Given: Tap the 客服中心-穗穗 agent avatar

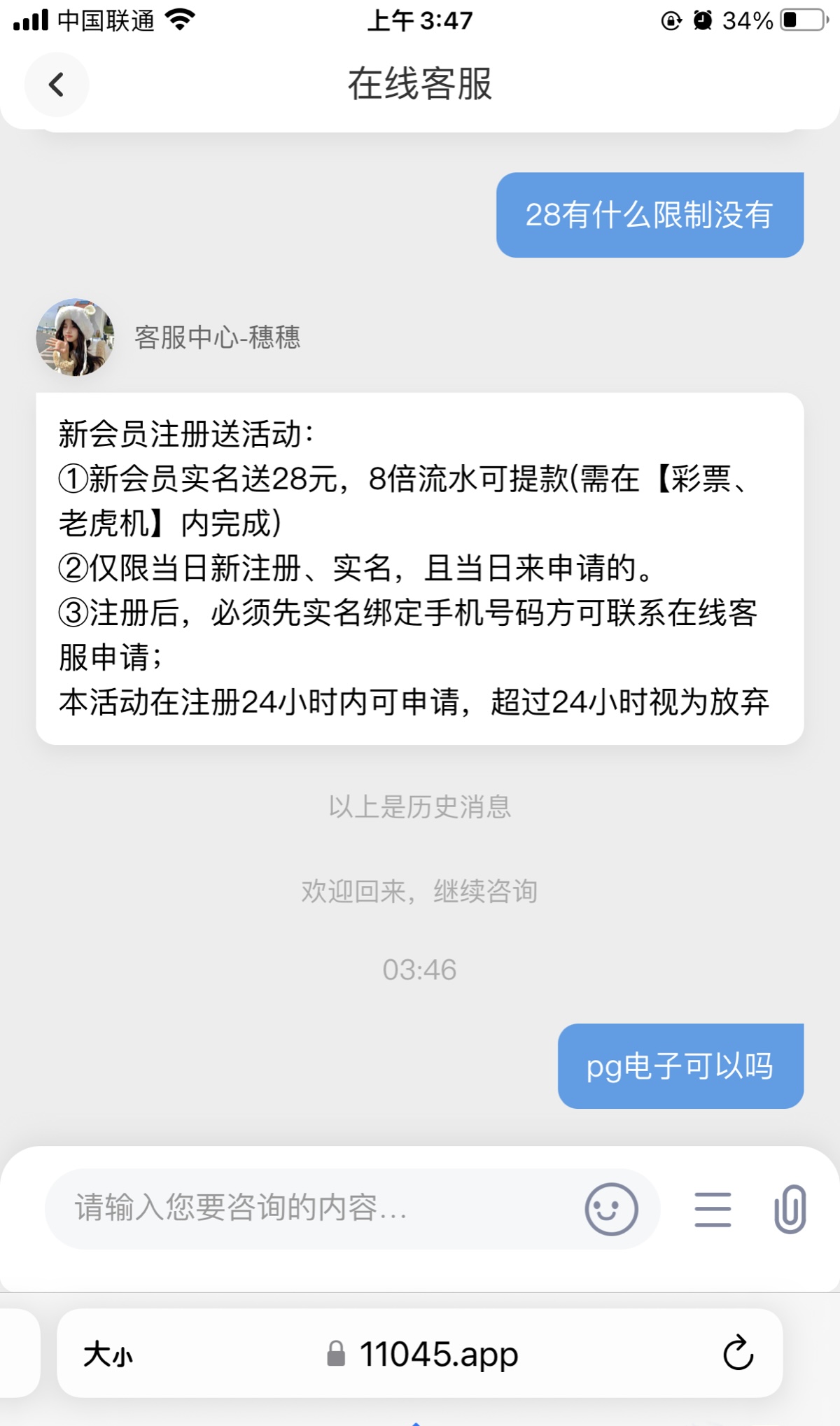Looking at the screenshot, I should [x=75, y=337].
